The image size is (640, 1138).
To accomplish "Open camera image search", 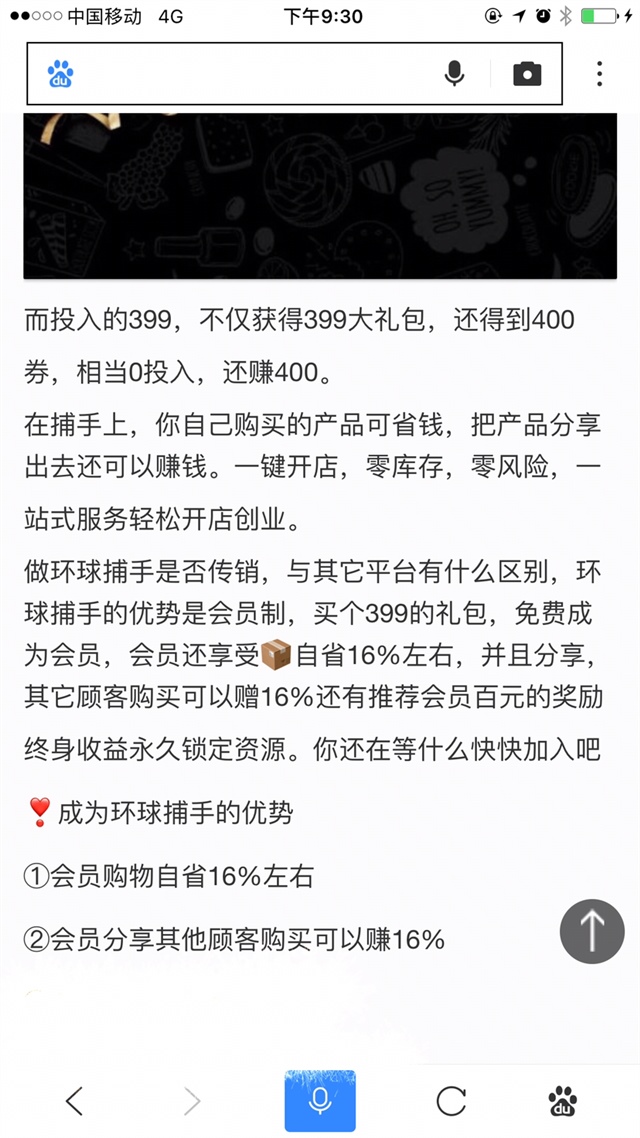I will pyautogui.click(x=527, y=74).
